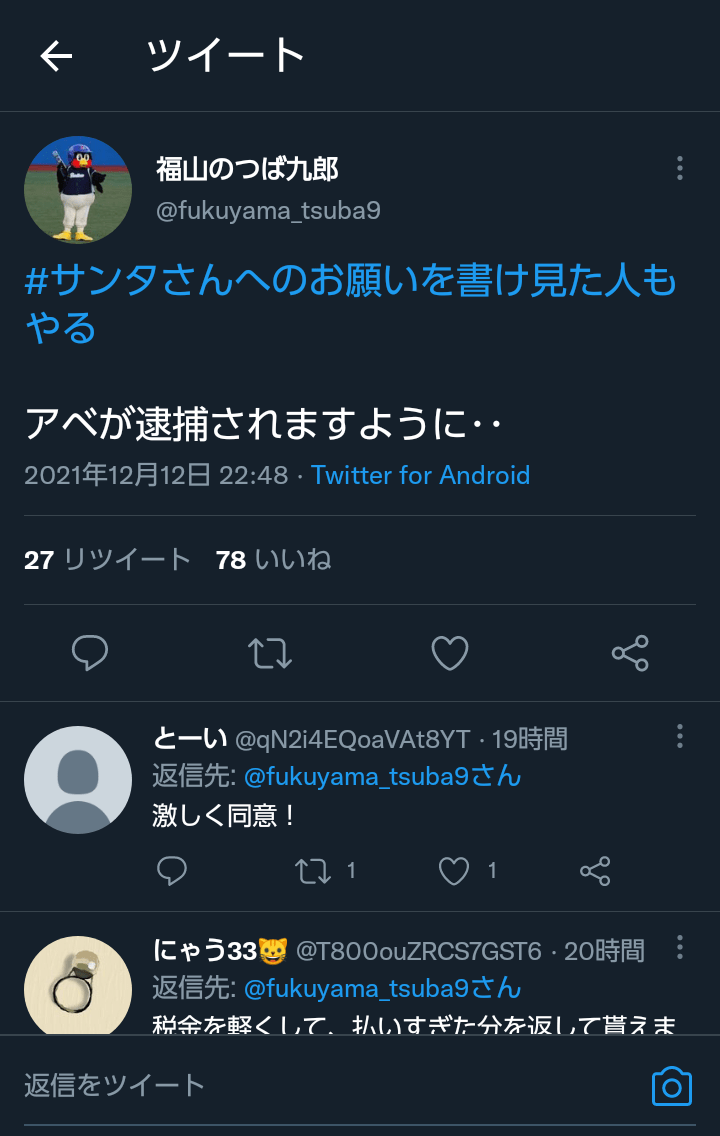Open 福山のつば九郎's profile picture
720x1136 pixels.
[78, 190]
